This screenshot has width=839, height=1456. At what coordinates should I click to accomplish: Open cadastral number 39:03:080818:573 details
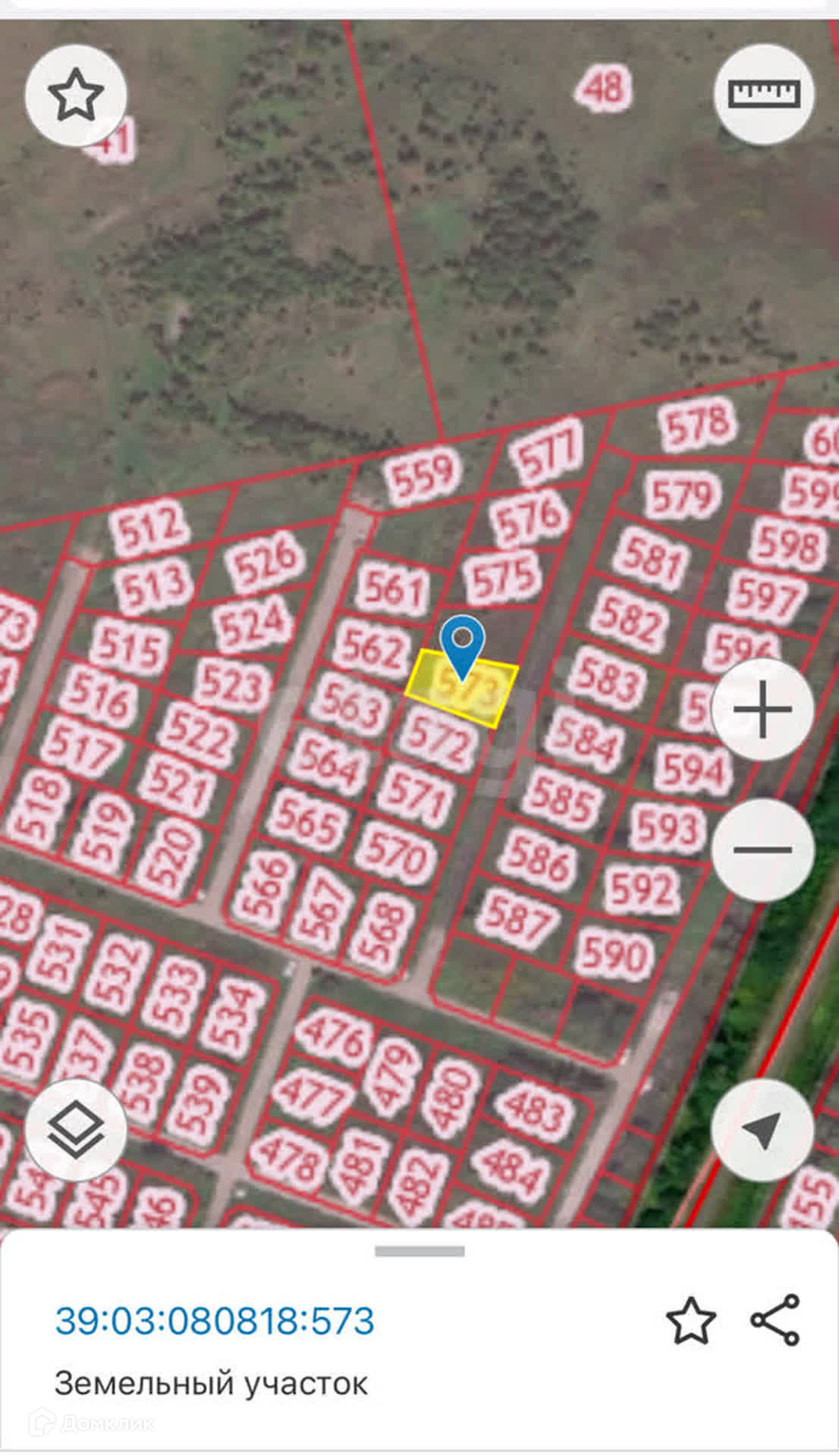[215, 1321]
